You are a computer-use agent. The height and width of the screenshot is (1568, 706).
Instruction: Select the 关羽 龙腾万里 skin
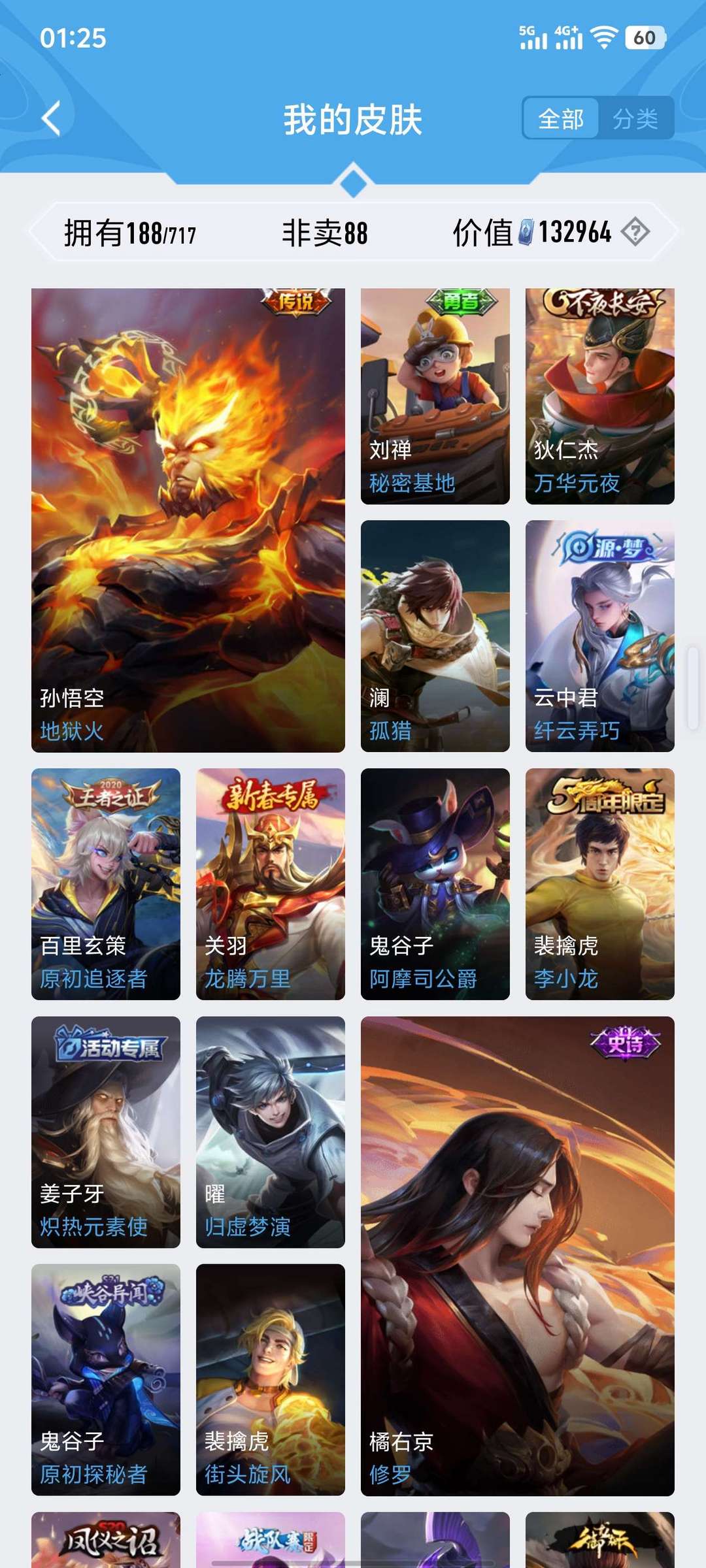point(271,884)
